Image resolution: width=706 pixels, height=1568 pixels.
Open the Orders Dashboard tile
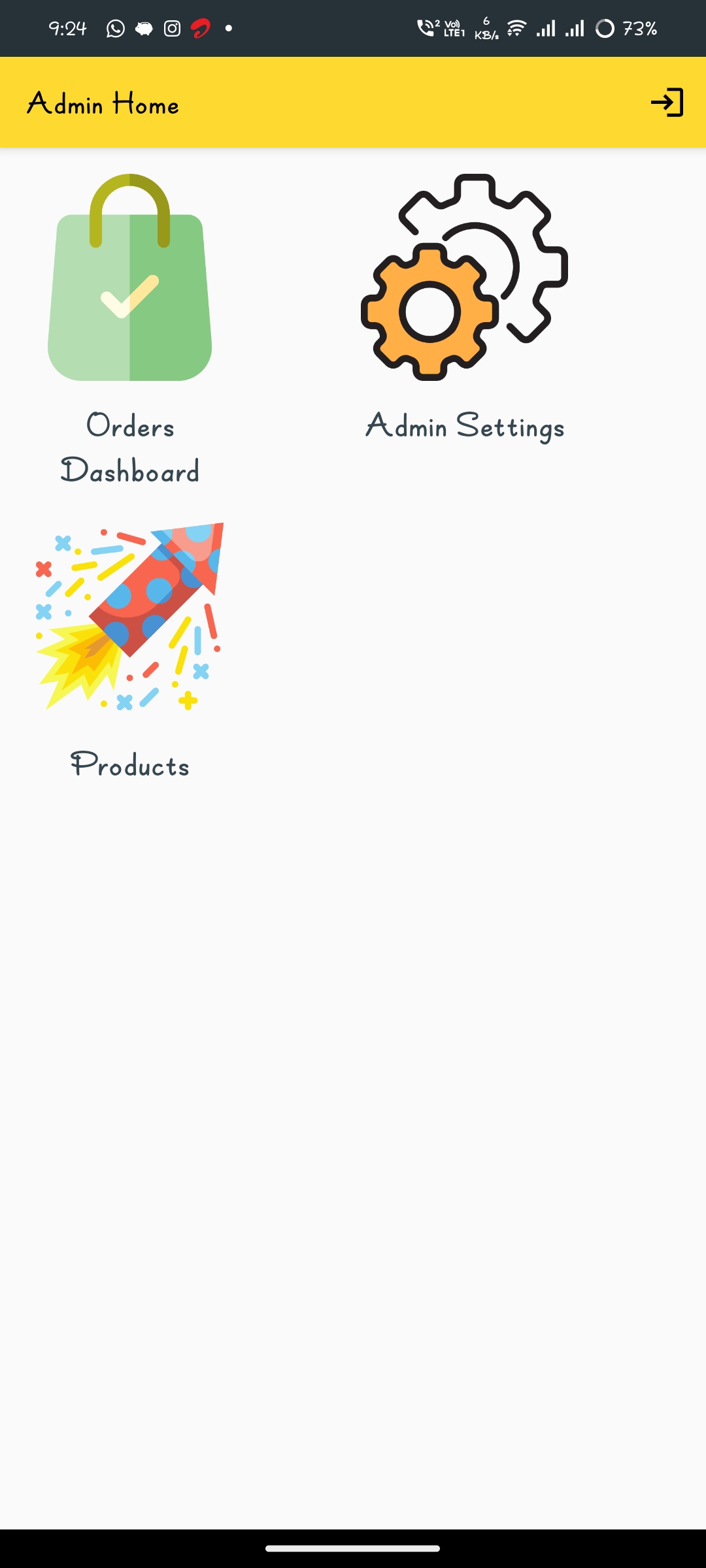130,327
